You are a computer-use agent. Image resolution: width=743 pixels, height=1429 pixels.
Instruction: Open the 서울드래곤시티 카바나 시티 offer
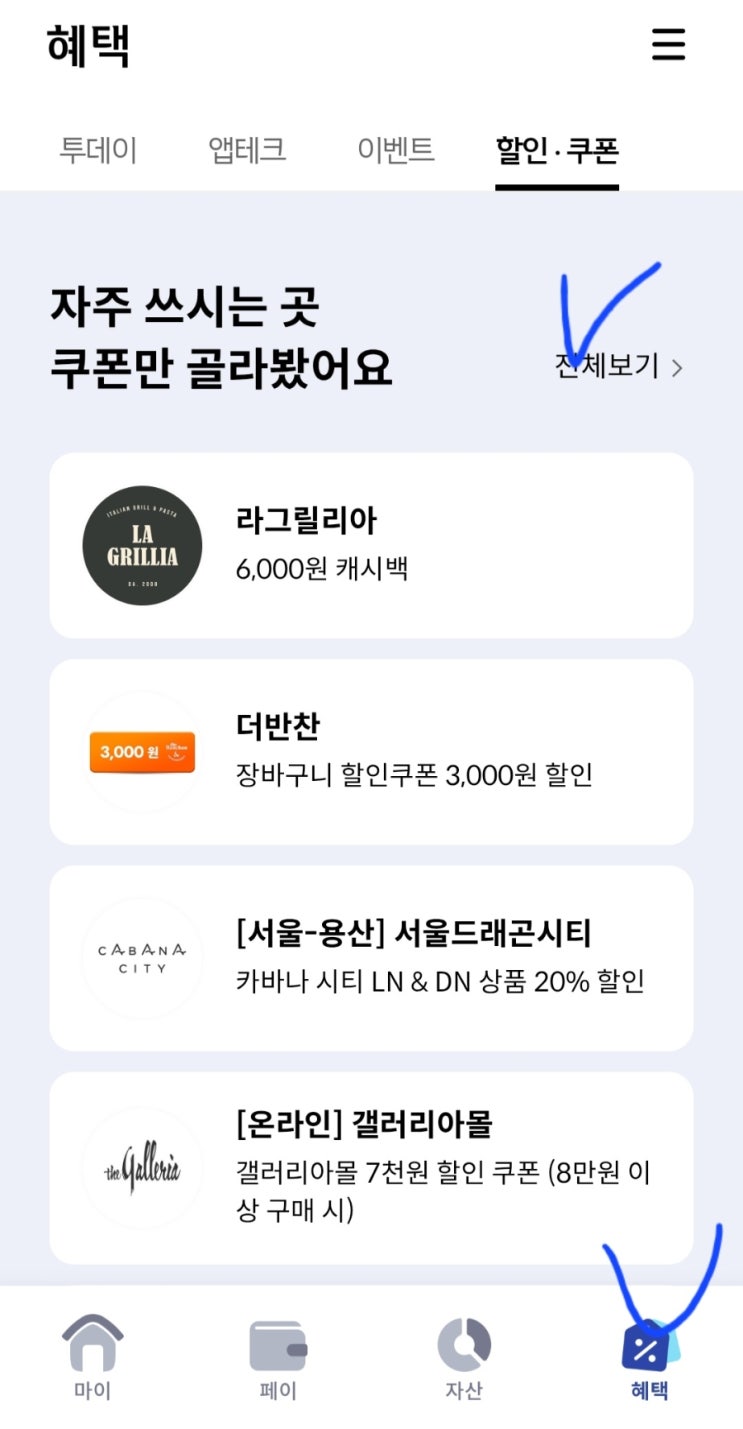(x=371, y=958)
